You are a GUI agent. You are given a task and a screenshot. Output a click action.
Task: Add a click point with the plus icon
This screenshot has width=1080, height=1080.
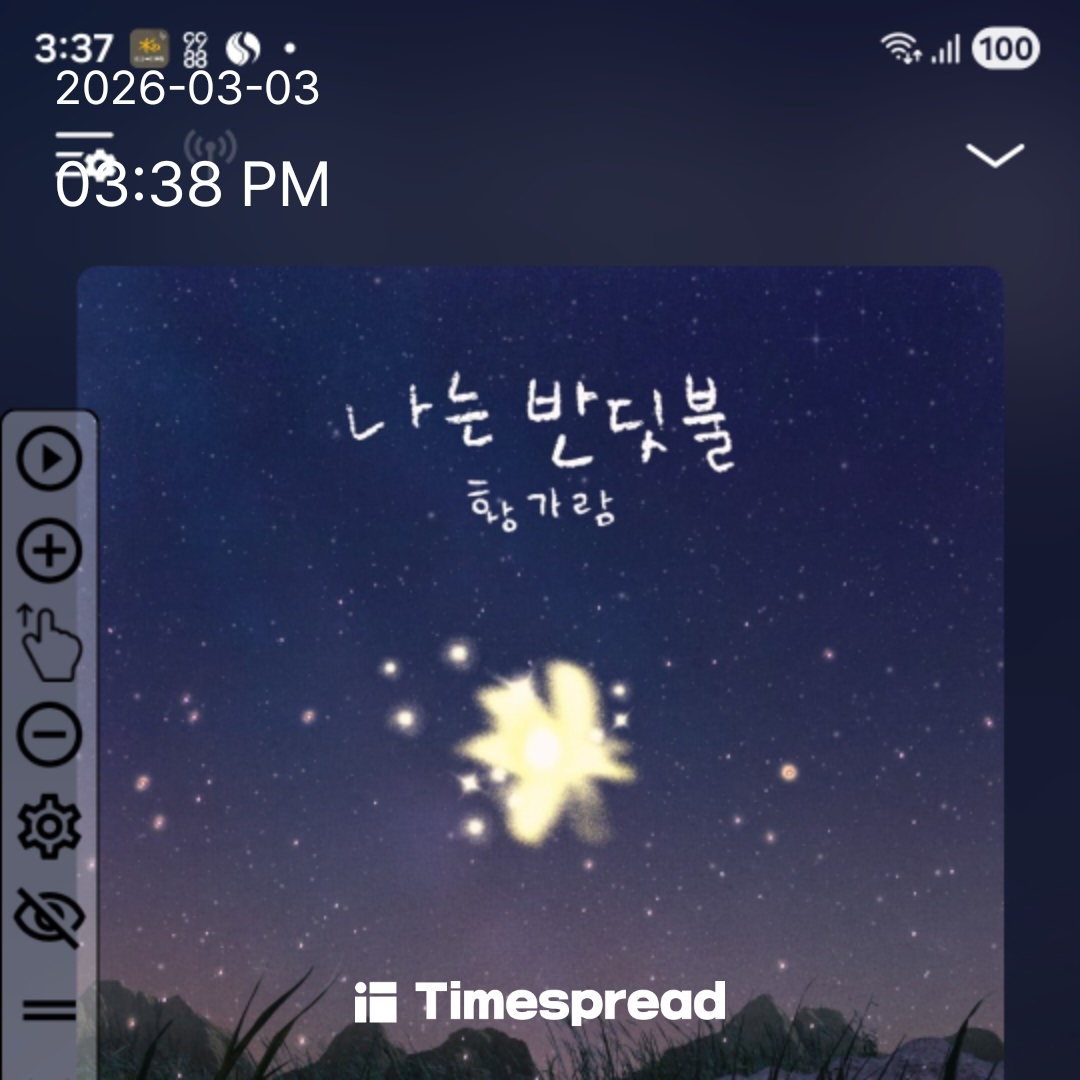pyautogui.click(x=50, y=551)
